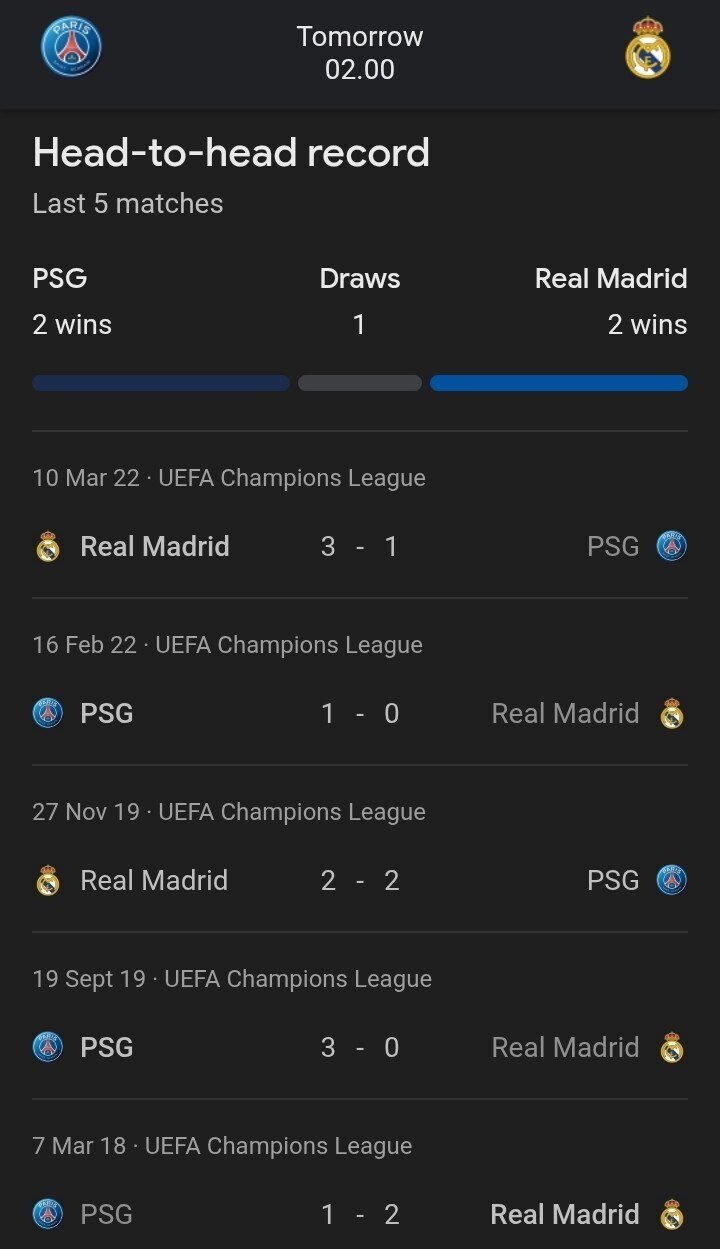Open the Real Madrid crest in the header
Image resolution: width=720 pixels, height=1249 pixels.
pyautogui.click(x=648, y=47)
